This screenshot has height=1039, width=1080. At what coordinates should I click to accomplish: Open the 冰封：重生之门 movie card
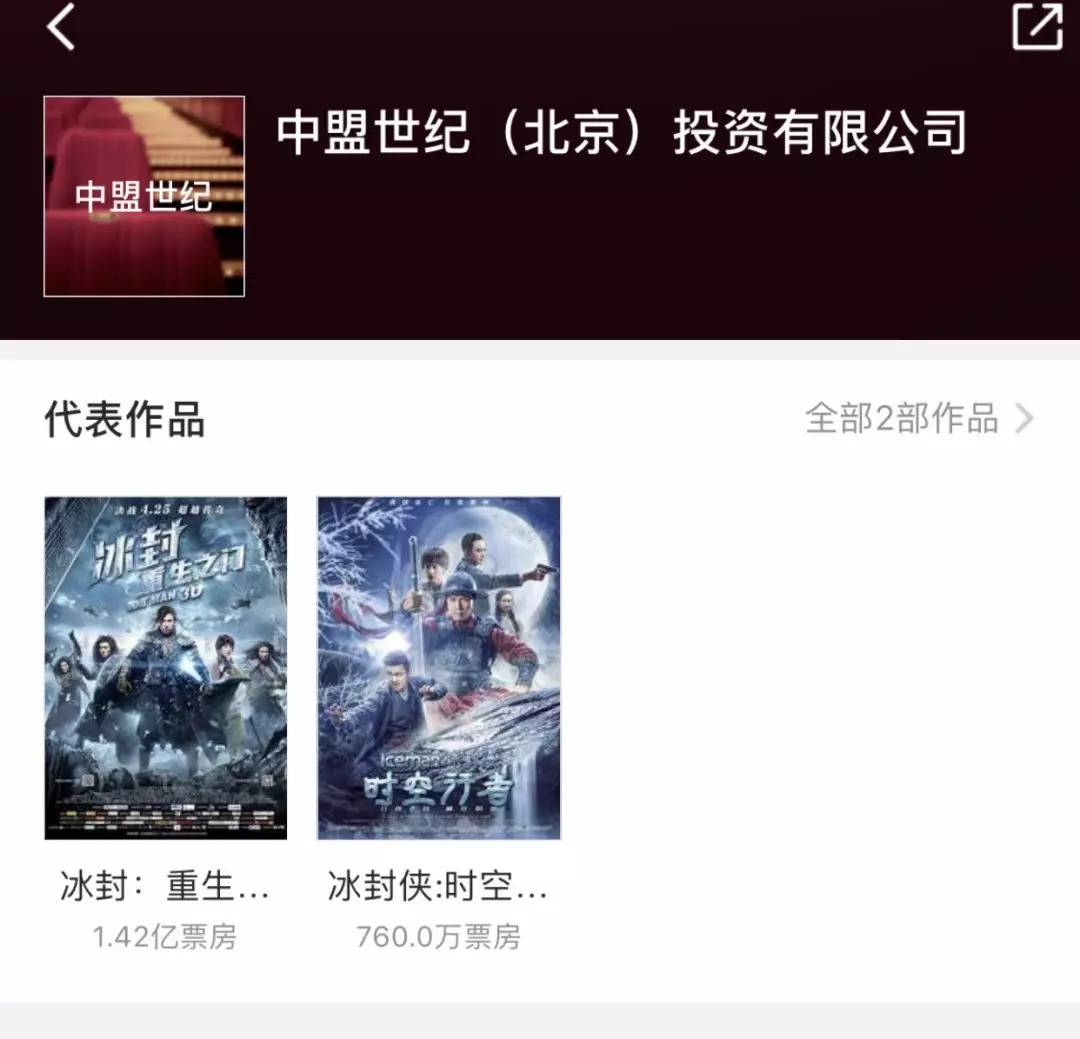click(166, 668)
